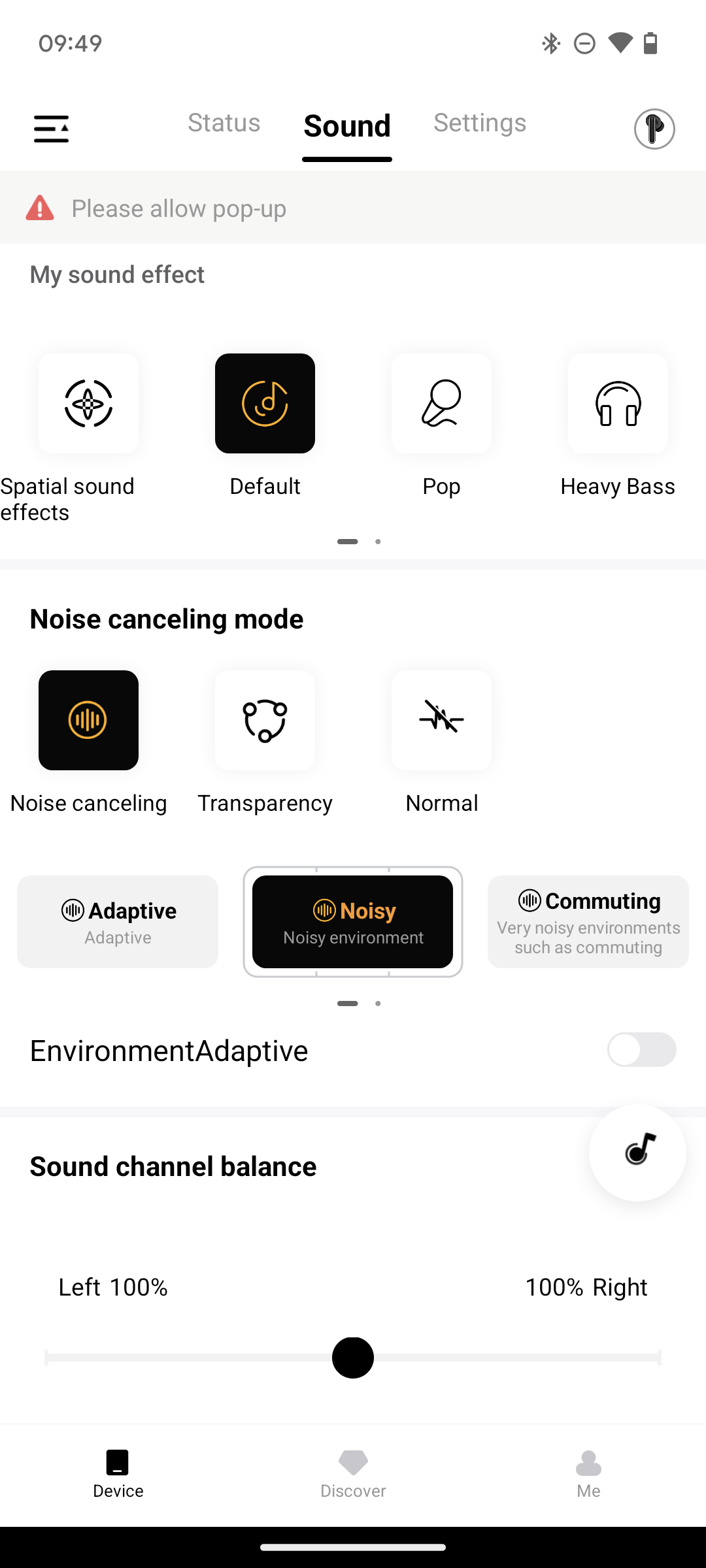Select the Adaptive noise level

[118, 922]
